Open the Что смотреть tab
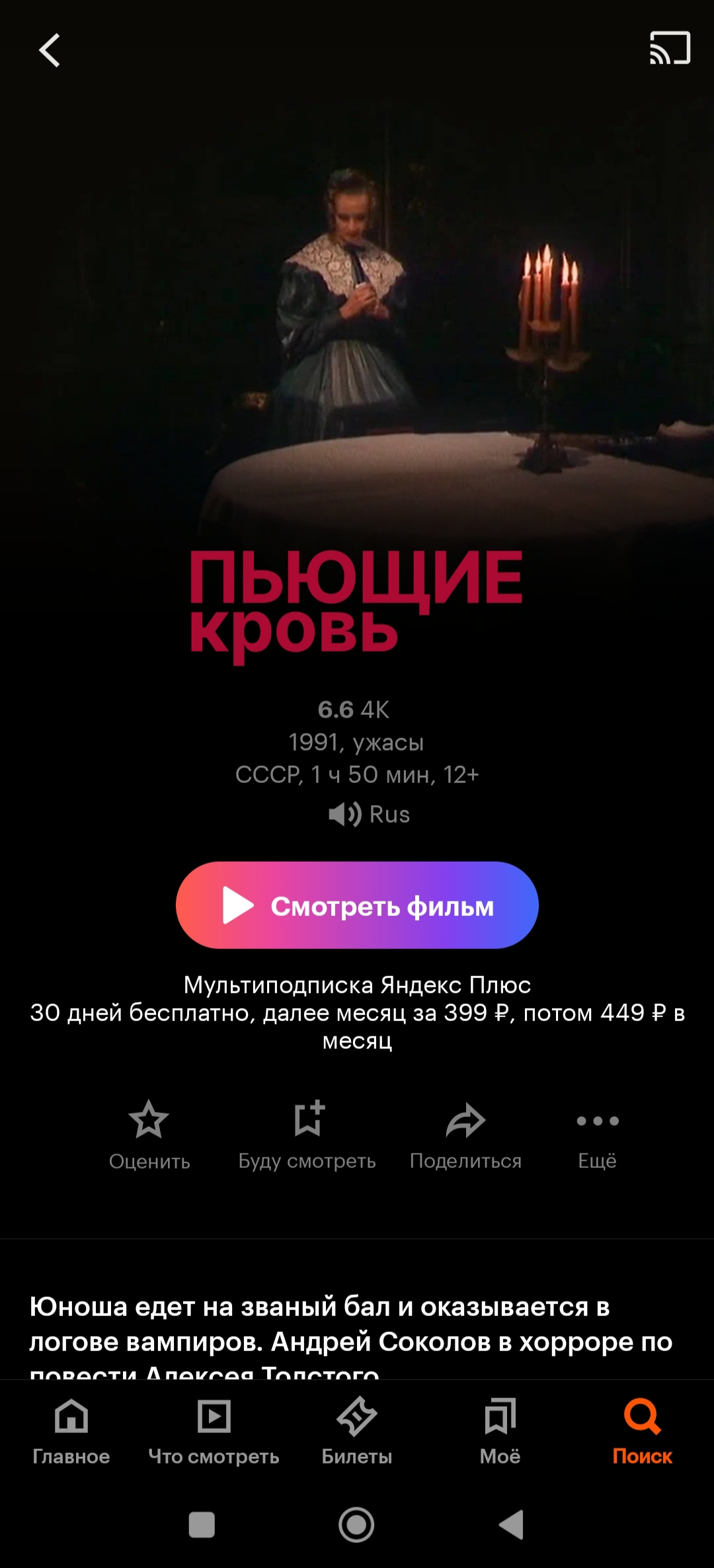 pos(214,1432)
